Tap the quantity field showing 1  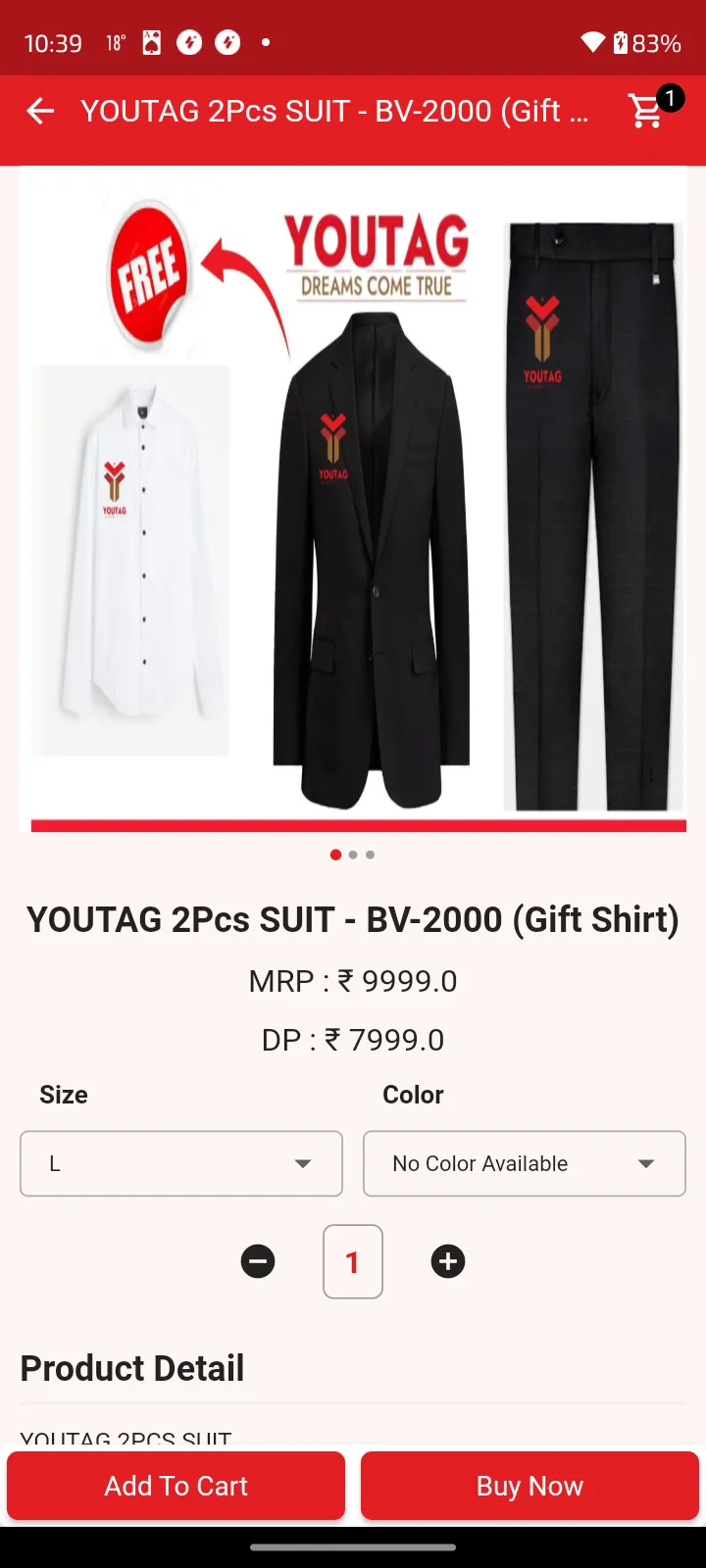click(x=353, y=1261)
